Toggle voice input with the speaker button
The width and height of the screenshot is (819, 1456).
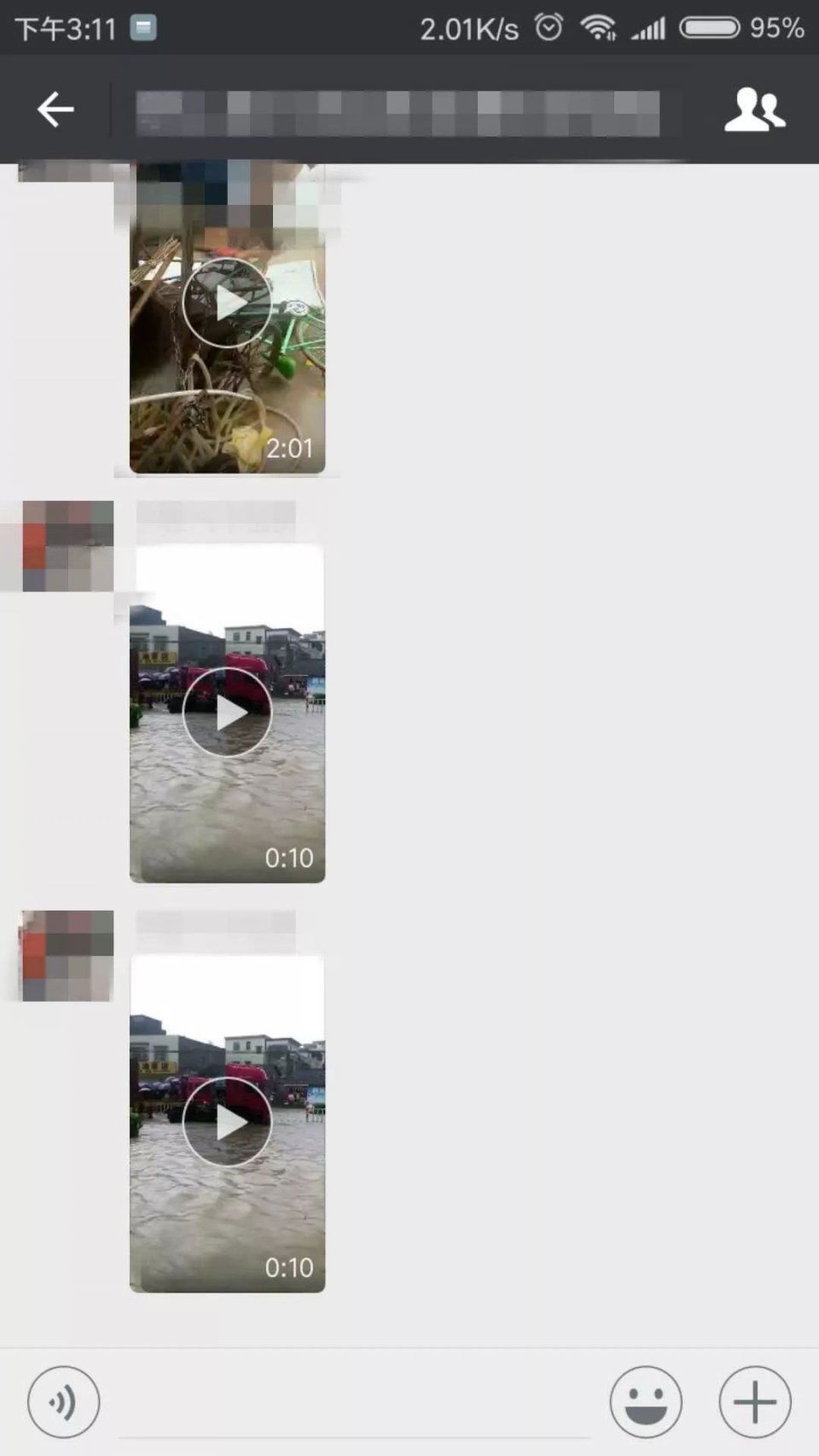pyautogui.click(x=61, y=1402)
